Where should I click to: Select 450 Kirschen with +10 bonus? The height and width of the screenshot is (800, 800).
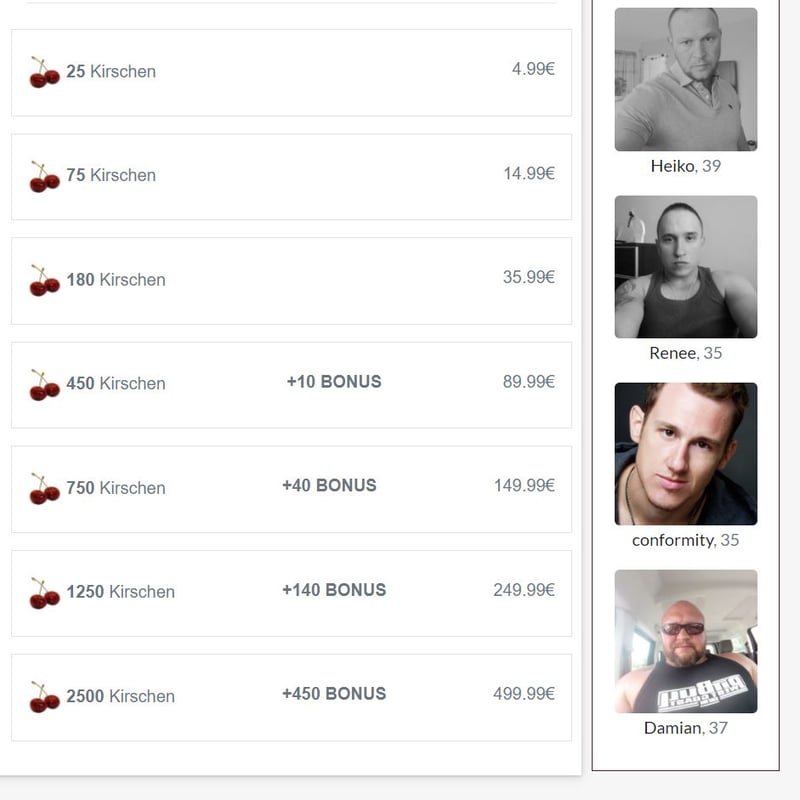click(291, 384)
